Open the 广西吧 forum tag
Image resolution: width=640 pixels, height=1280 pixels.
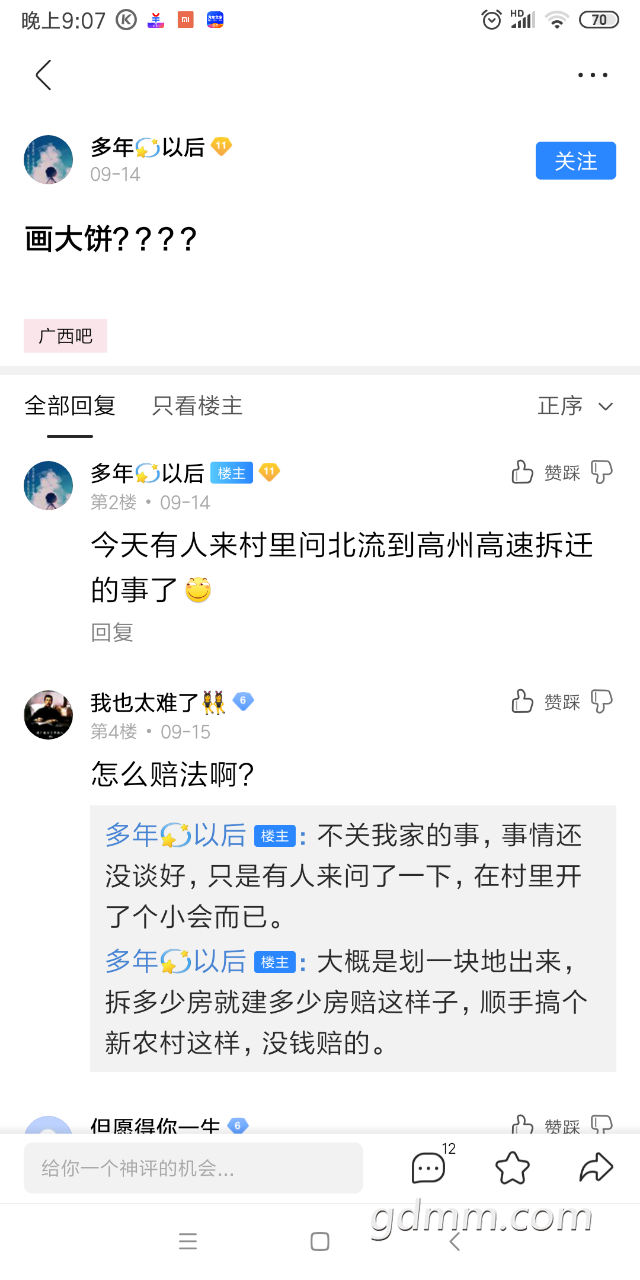65,336
